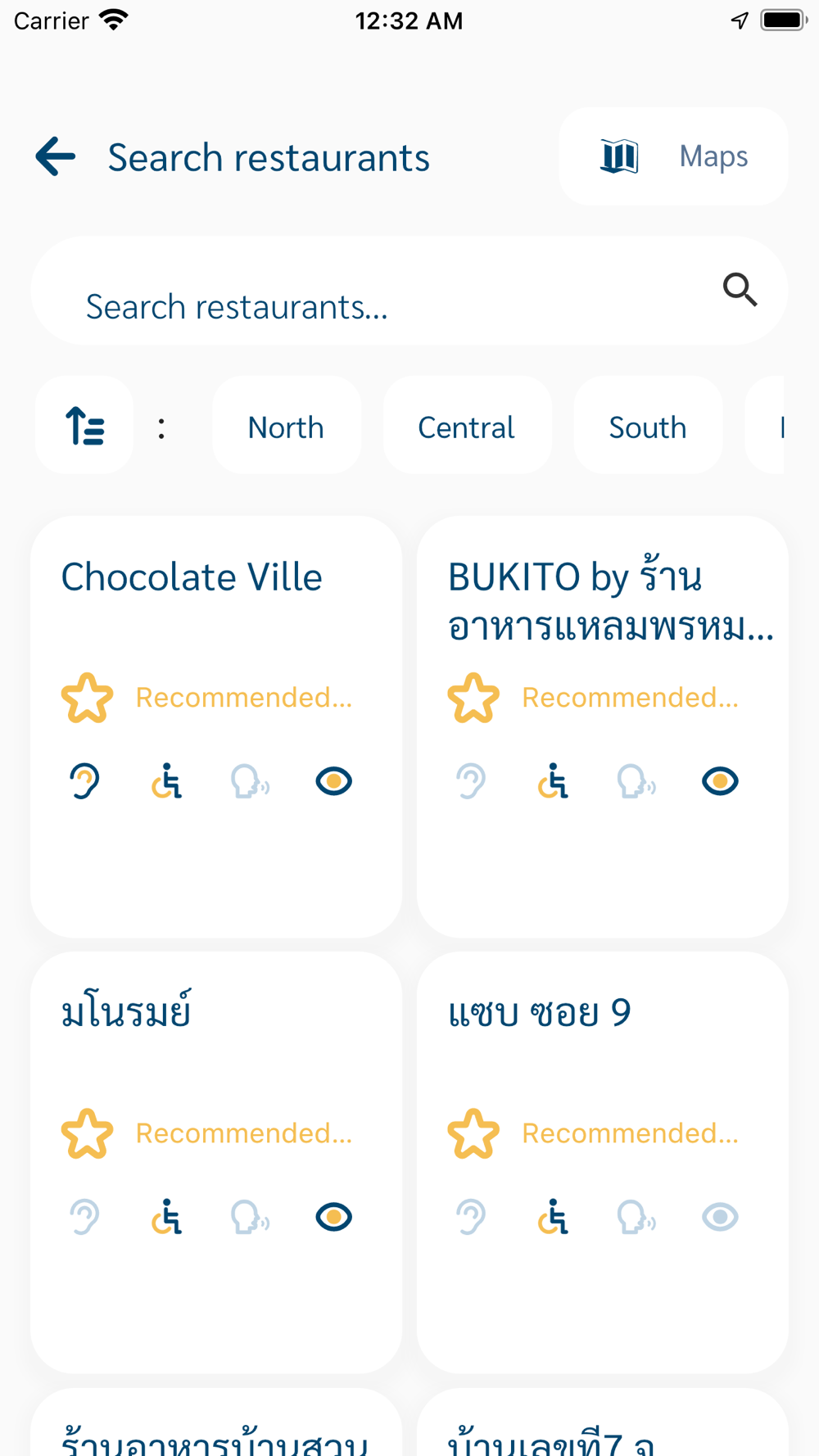Image resolution: width=819 pixels, height=1456 pixels.
Task: Open the Maps view
Action: point(673,156)
